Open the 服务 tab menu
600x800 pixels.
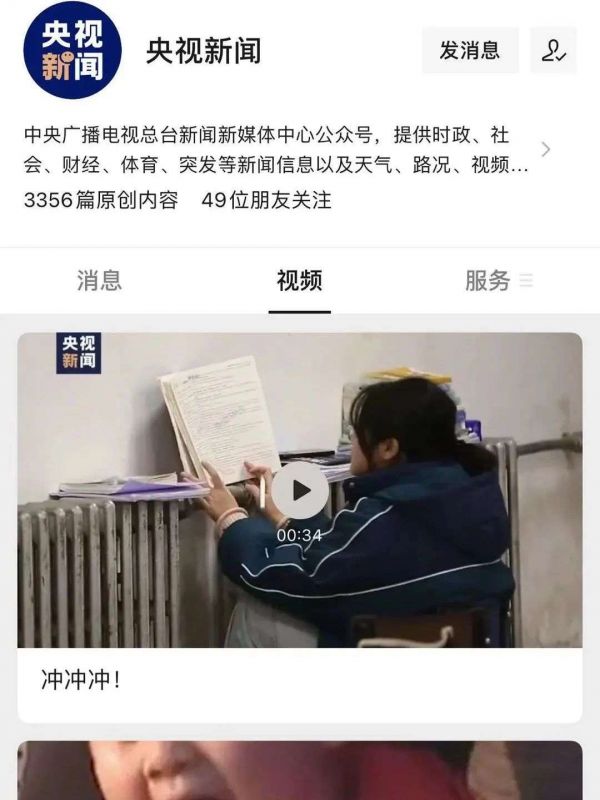point(498,281)
